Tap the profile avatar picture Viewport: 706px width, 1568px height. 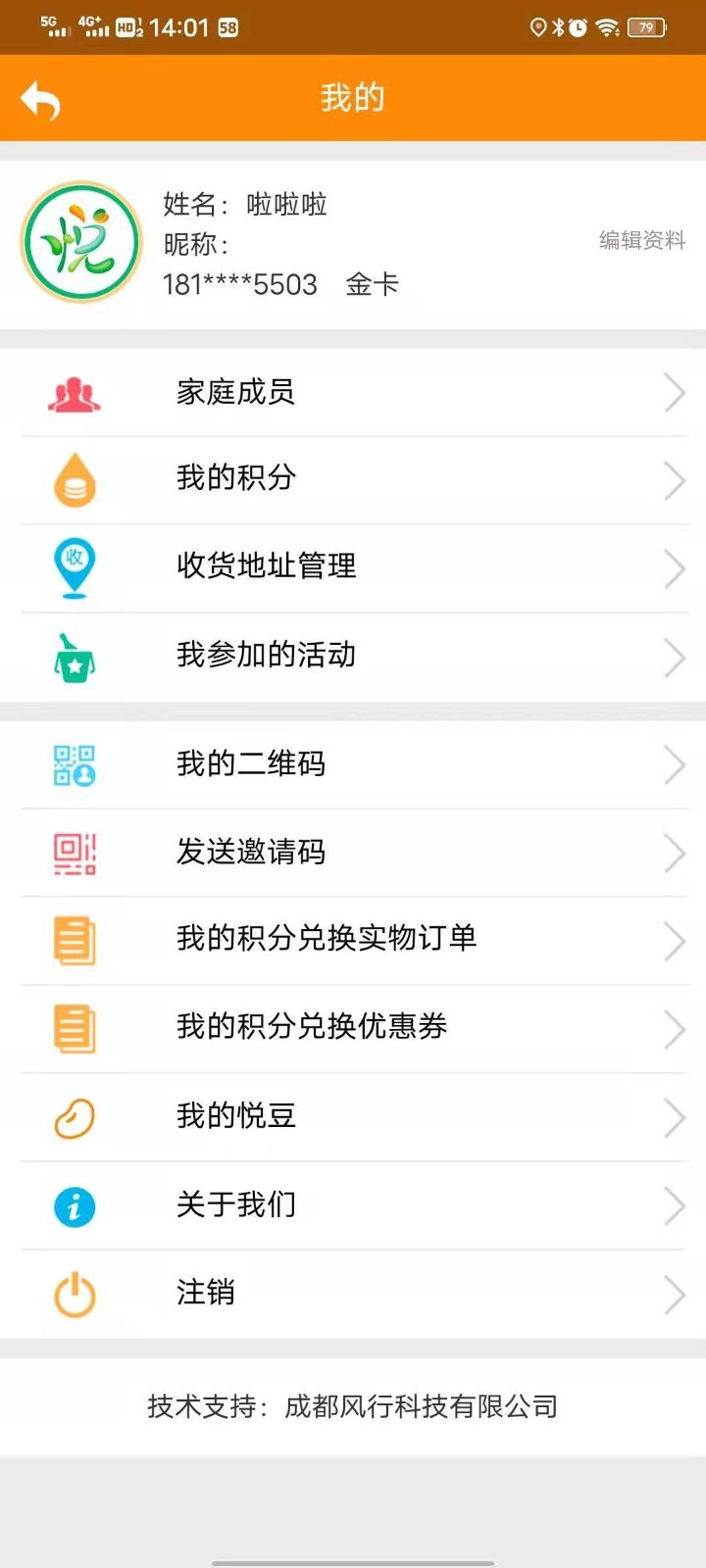coord(82,242)
